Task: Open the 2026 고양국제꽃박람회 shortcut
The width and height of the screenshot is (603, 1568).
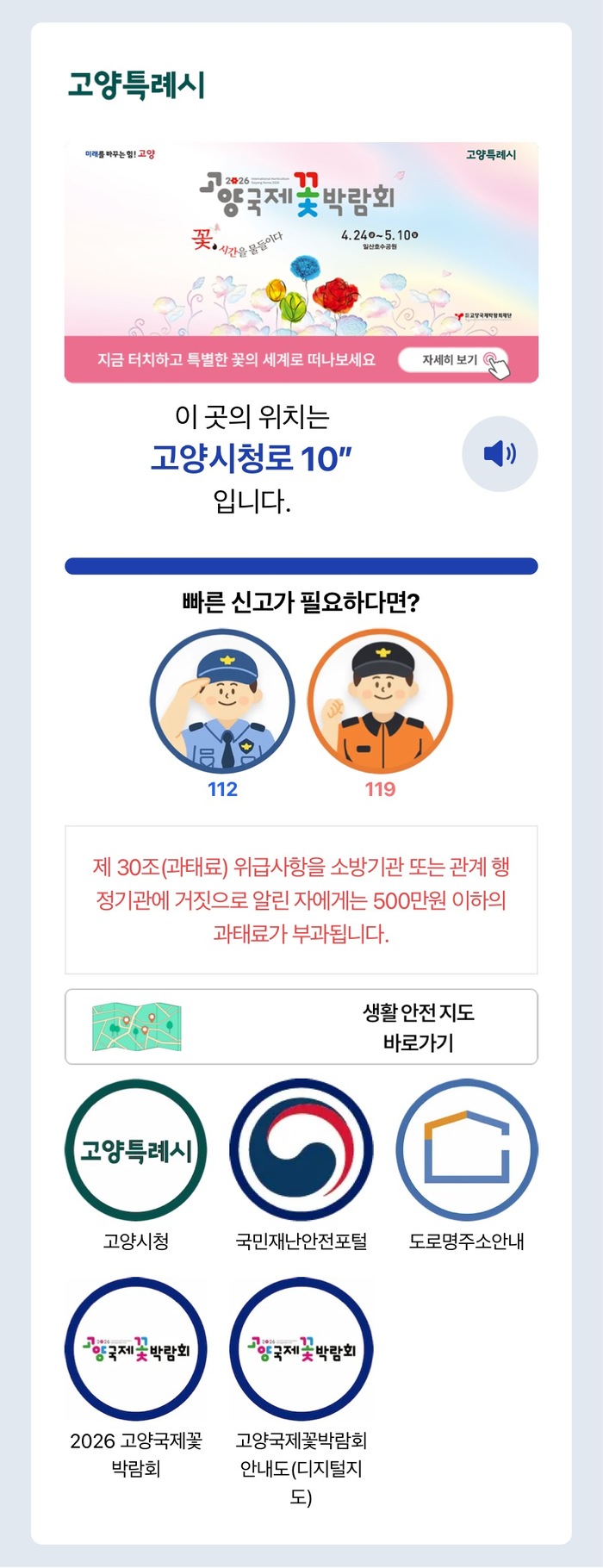Action: coord(136,1349)
